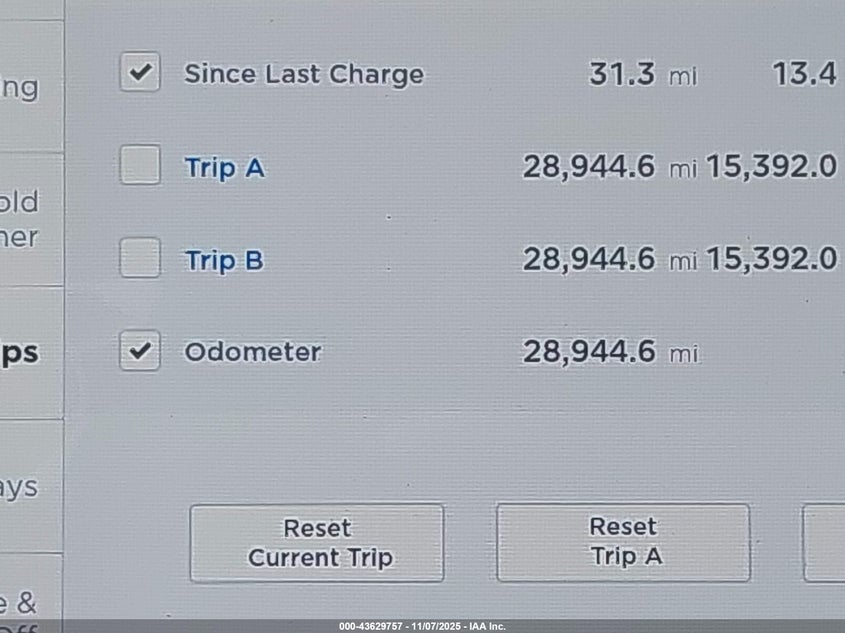Check the Trip B checkbox

(140, 259)
